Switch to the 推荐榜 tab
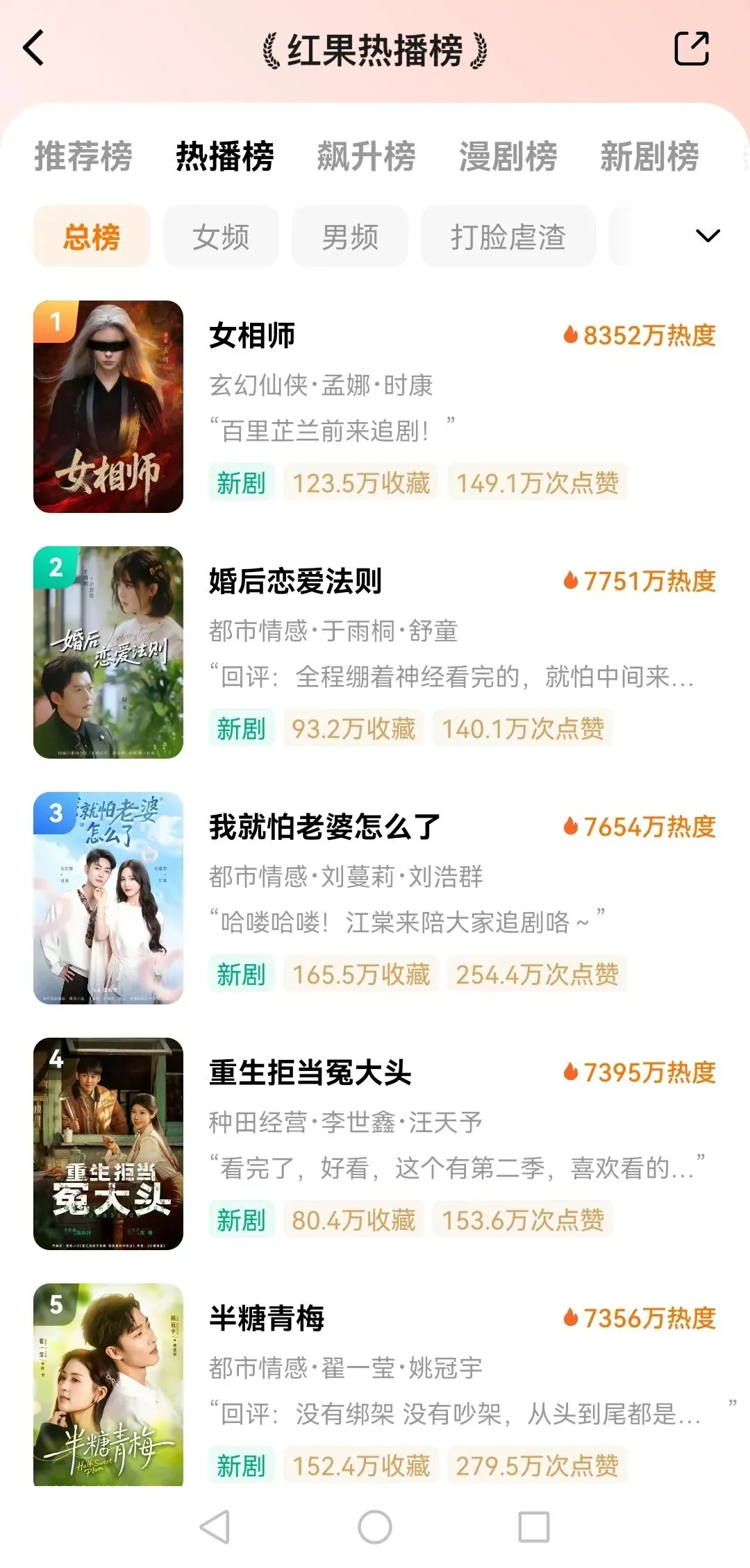 [x=83, y=155]
